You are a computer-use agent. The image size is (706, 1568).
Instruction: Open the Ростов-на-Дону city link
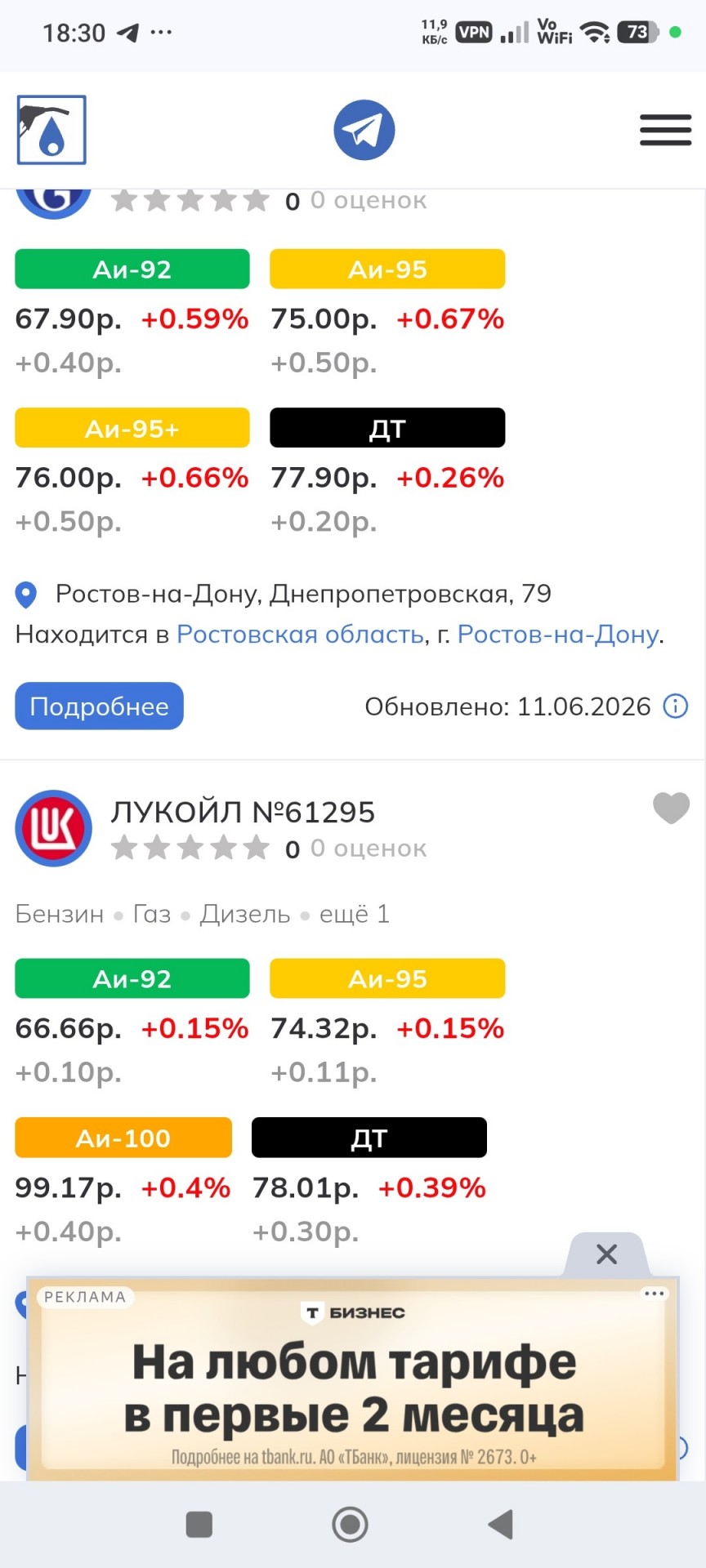pos(558,635)
